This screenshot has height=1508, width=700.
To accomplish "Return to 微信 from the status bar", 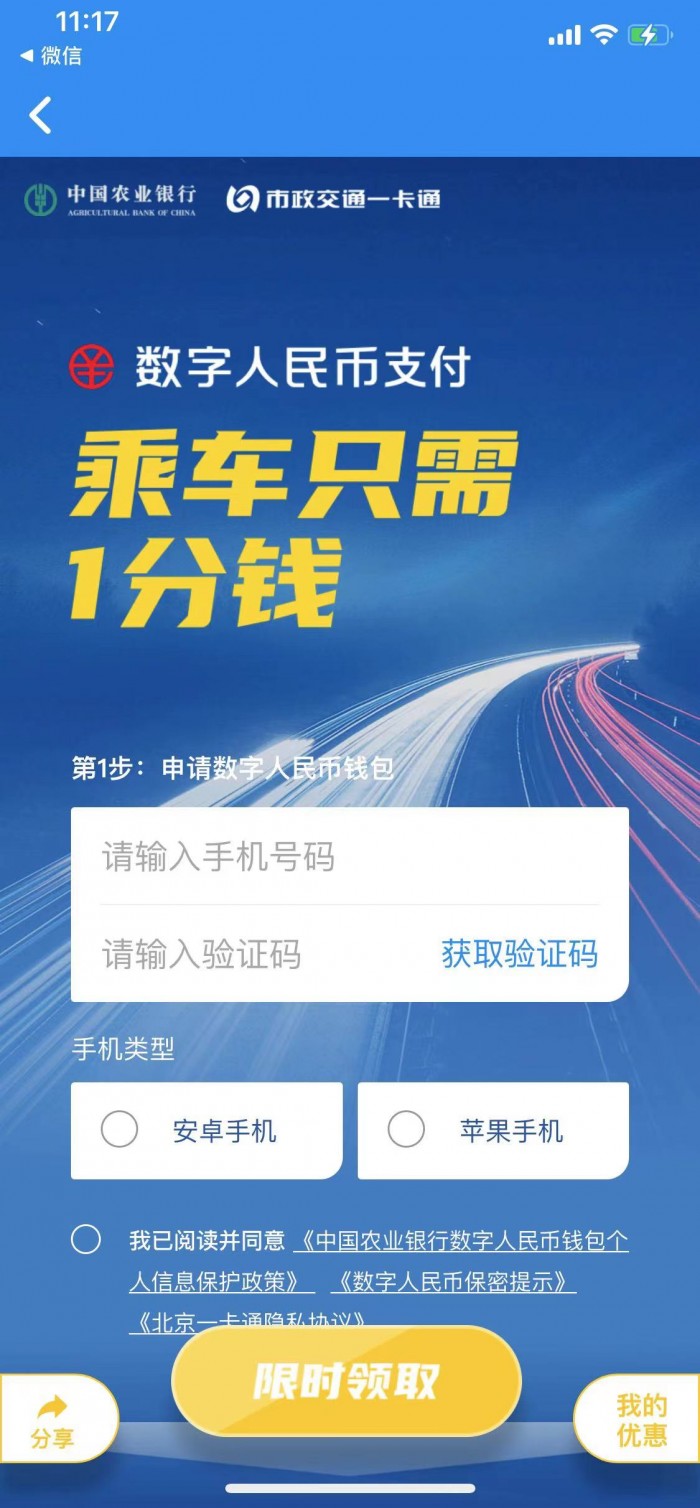I will 52,56.
